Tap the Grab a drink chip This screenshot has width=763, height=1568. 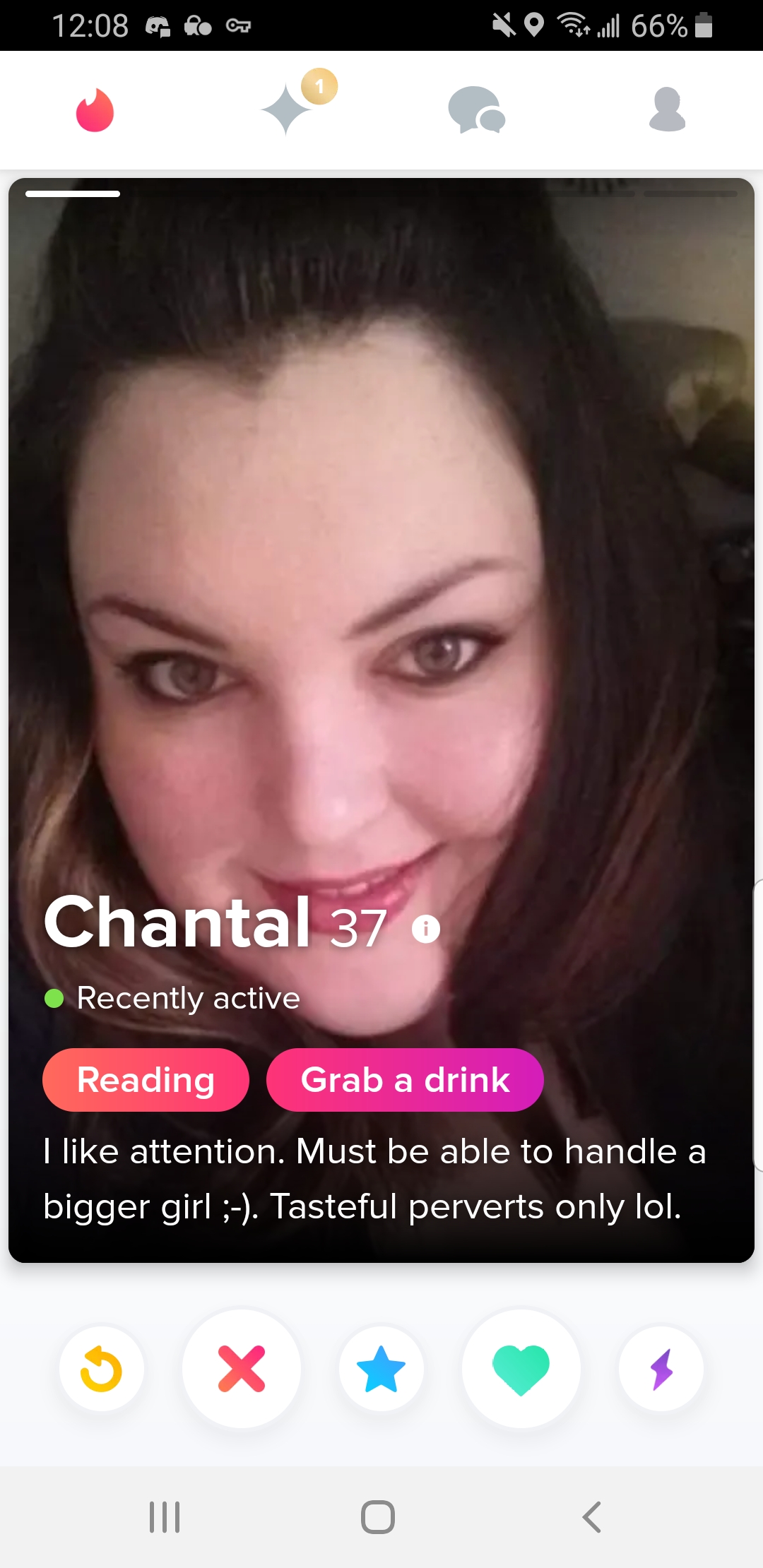405,1080
